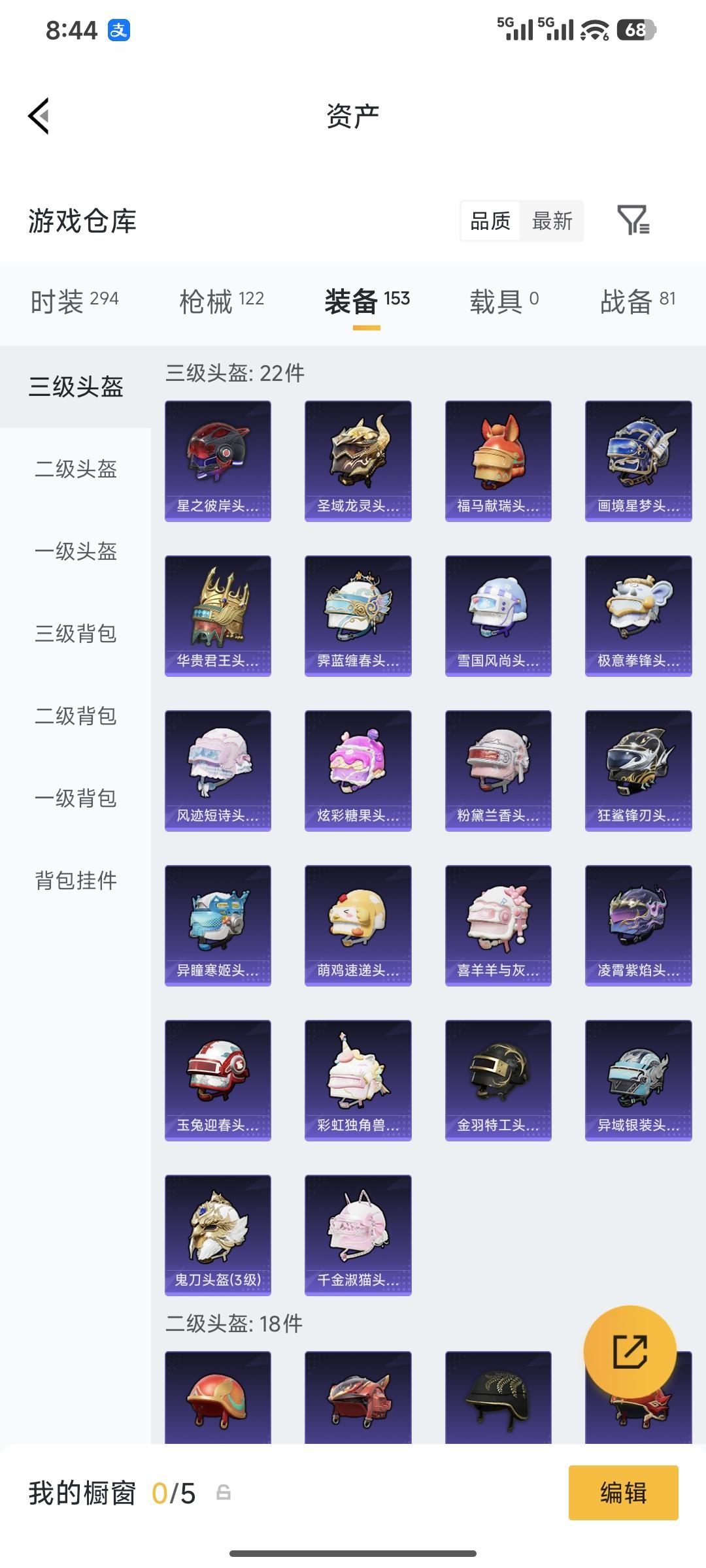The image size is (706, 1568).
Task: Select the 星之彼岸头盔 helmet thumbnail
Action: (x=217, y=459)
